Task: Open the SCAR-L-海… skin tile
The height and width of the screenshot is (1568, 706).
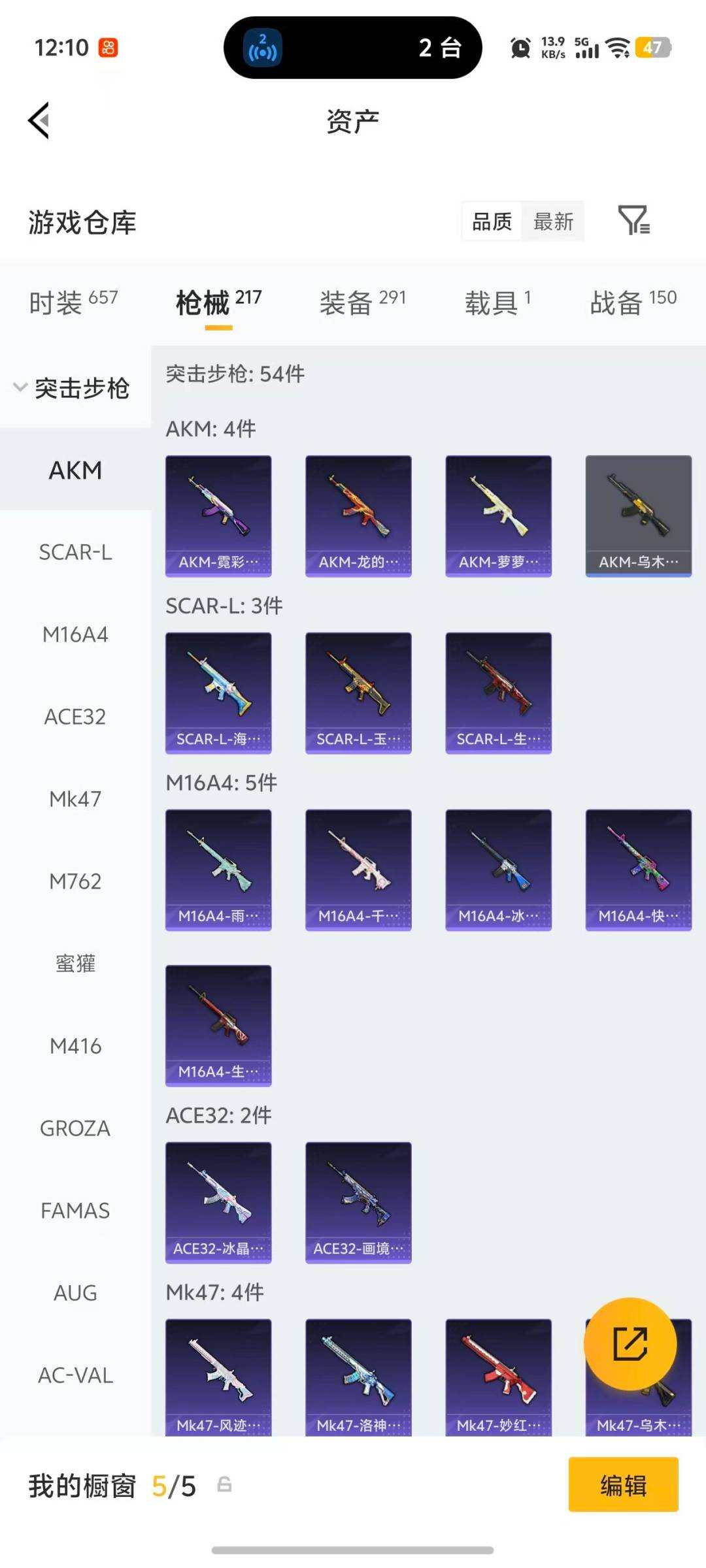Action: click(218, 693)
